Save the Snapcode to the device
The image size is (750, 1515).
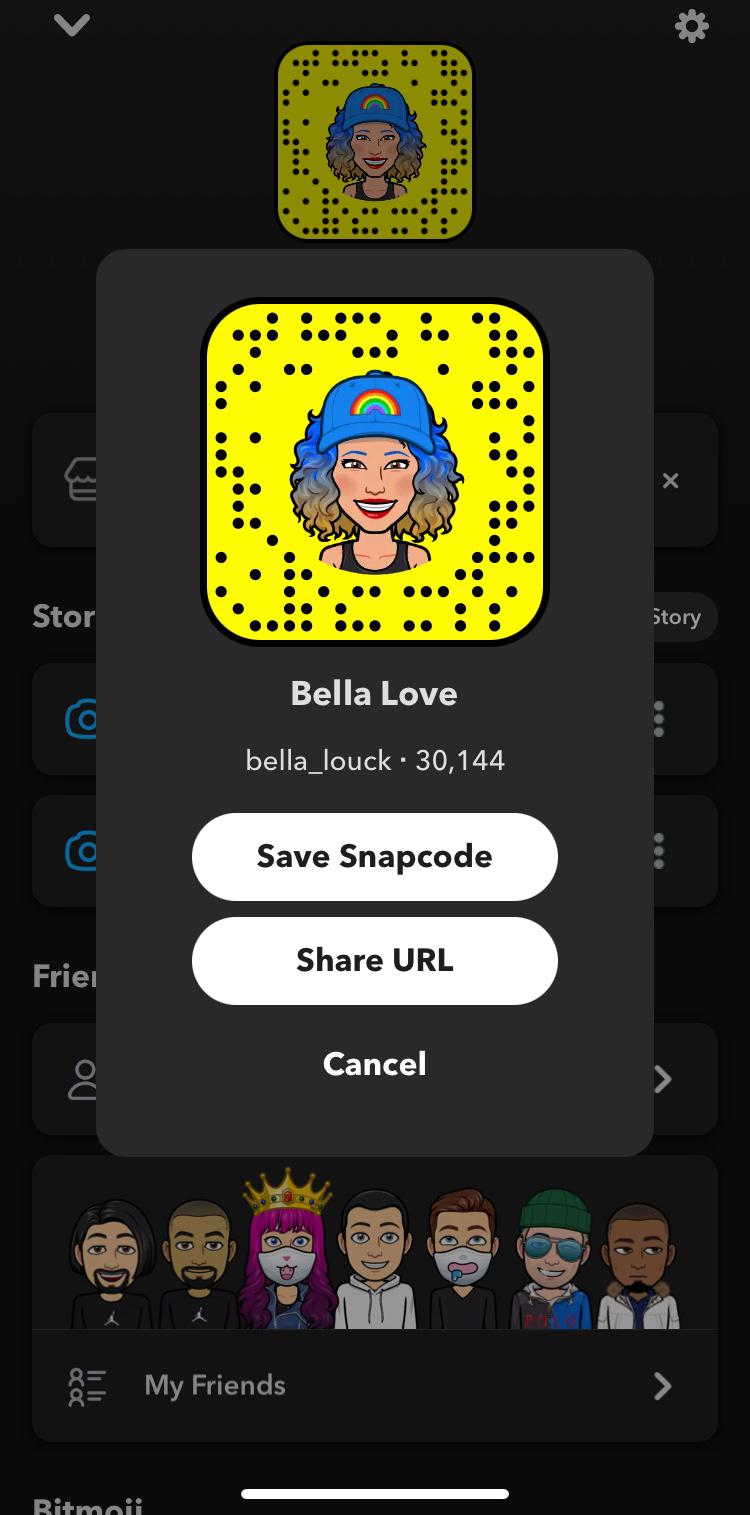click(374, 857)
